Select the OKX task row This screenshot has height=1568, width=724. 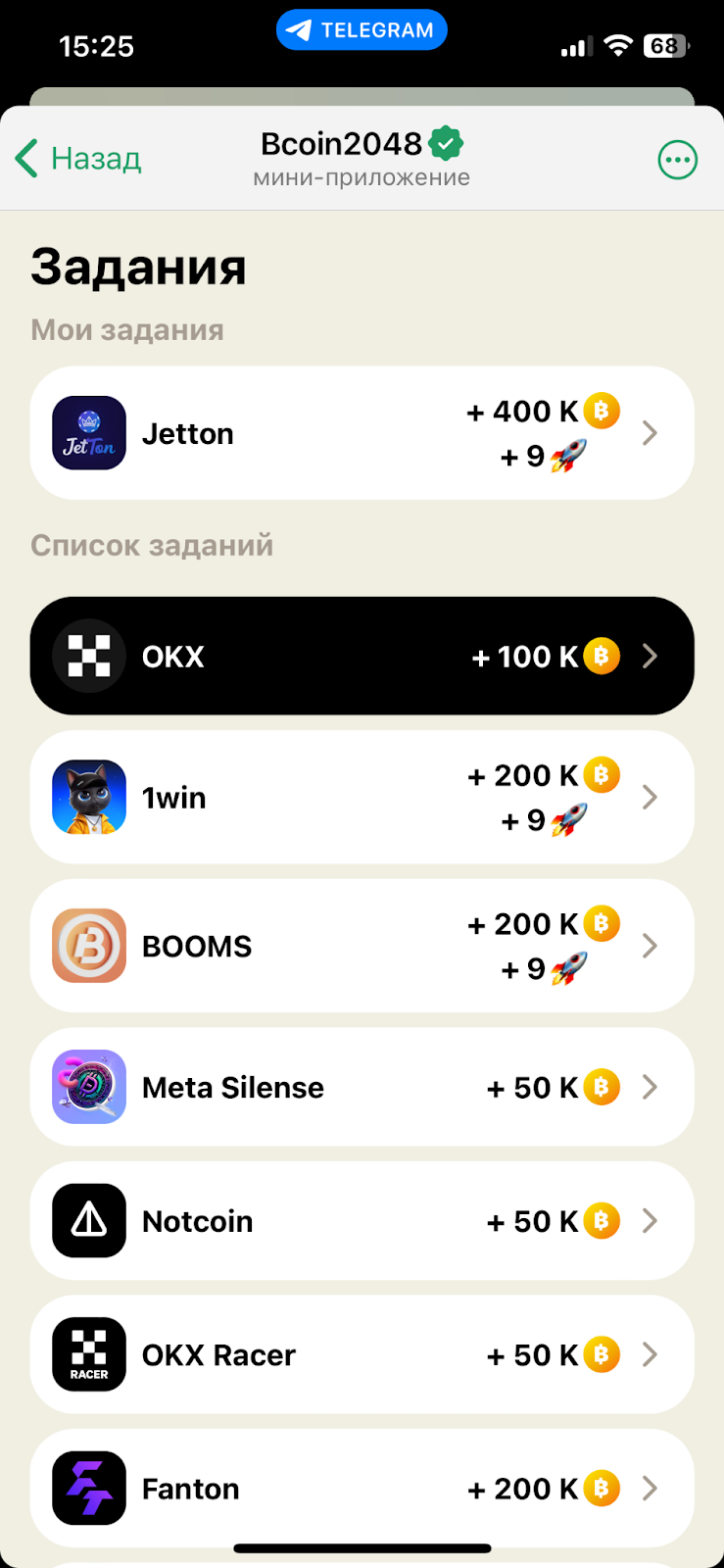362,656
